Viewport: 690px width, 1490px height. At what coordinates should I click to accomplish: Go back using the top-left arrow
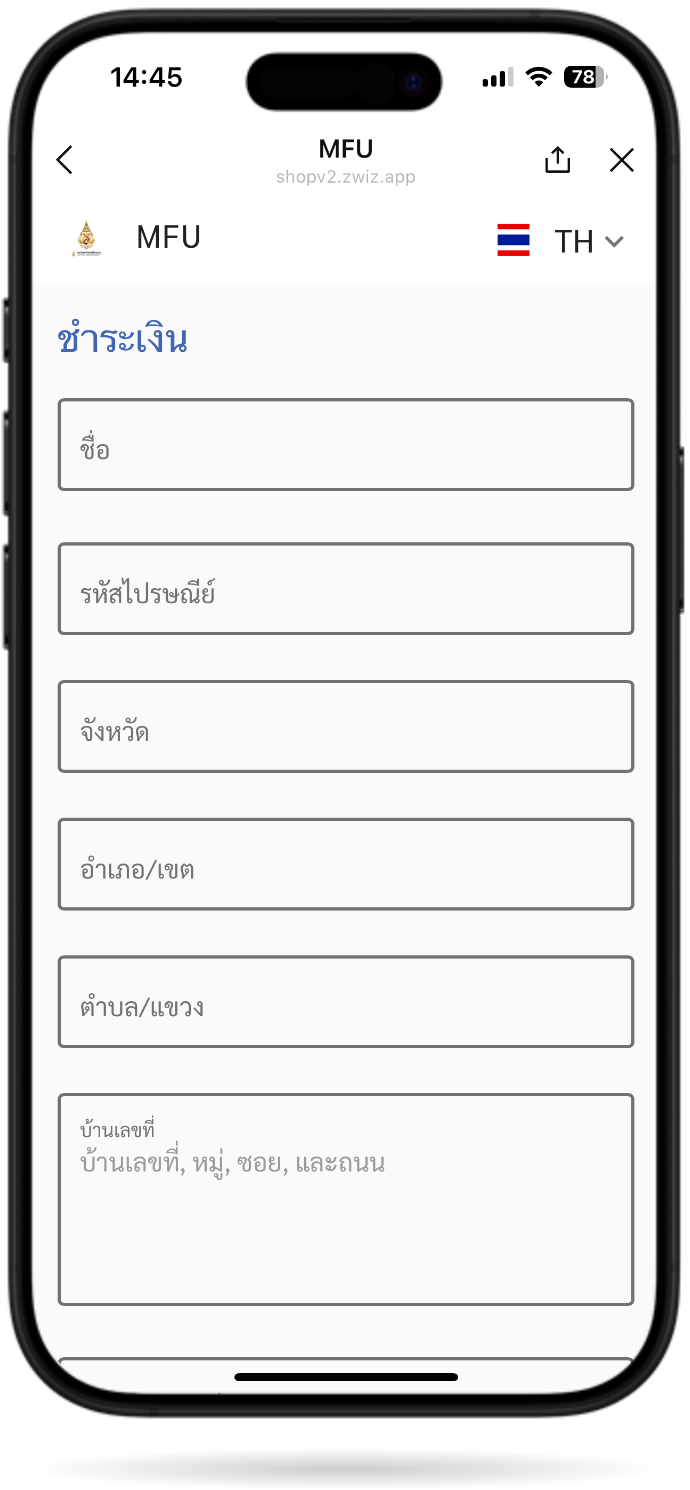tap(65, 160)
